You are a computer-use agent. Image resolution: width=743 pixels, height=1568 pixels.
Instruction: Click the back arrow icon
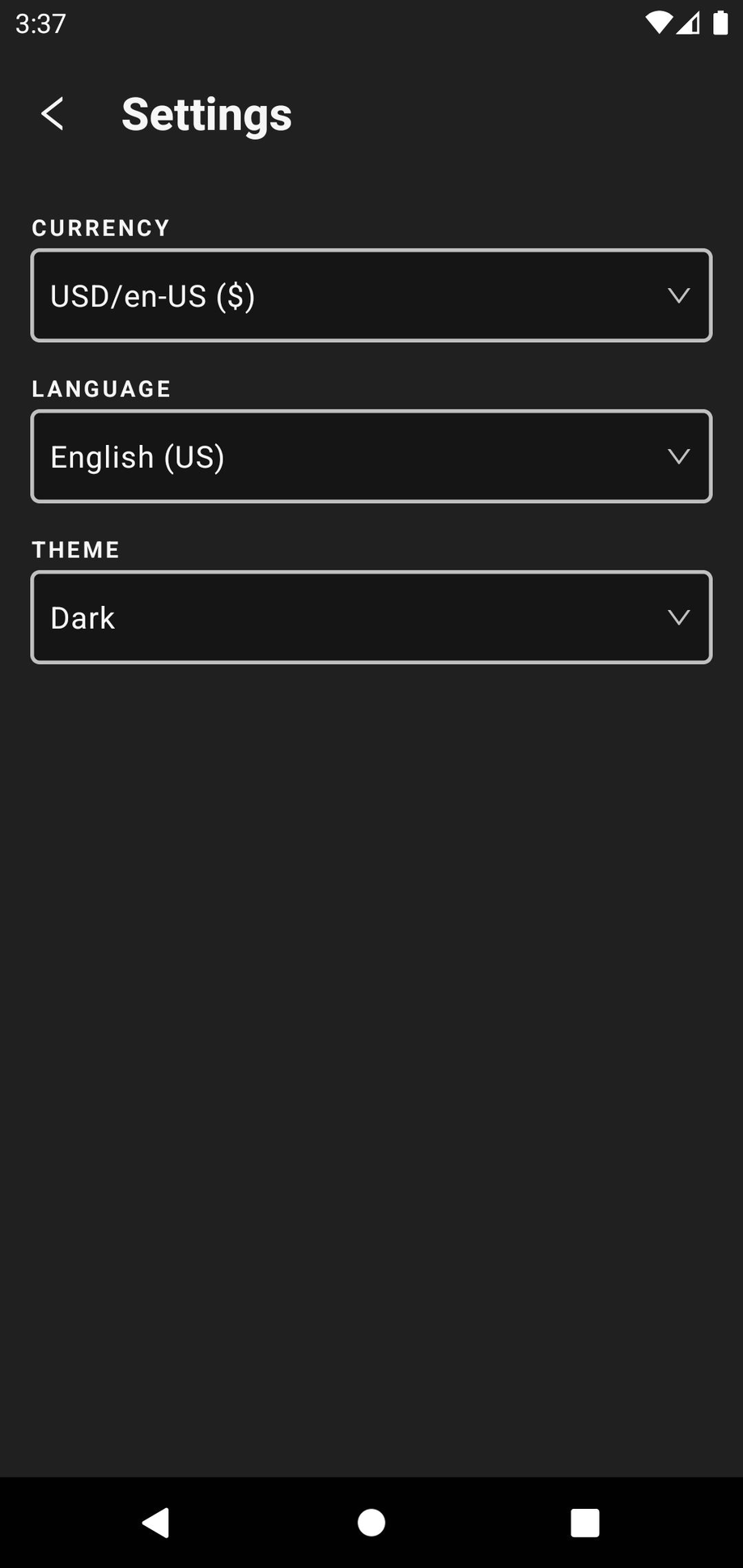(x=52, y=113)
